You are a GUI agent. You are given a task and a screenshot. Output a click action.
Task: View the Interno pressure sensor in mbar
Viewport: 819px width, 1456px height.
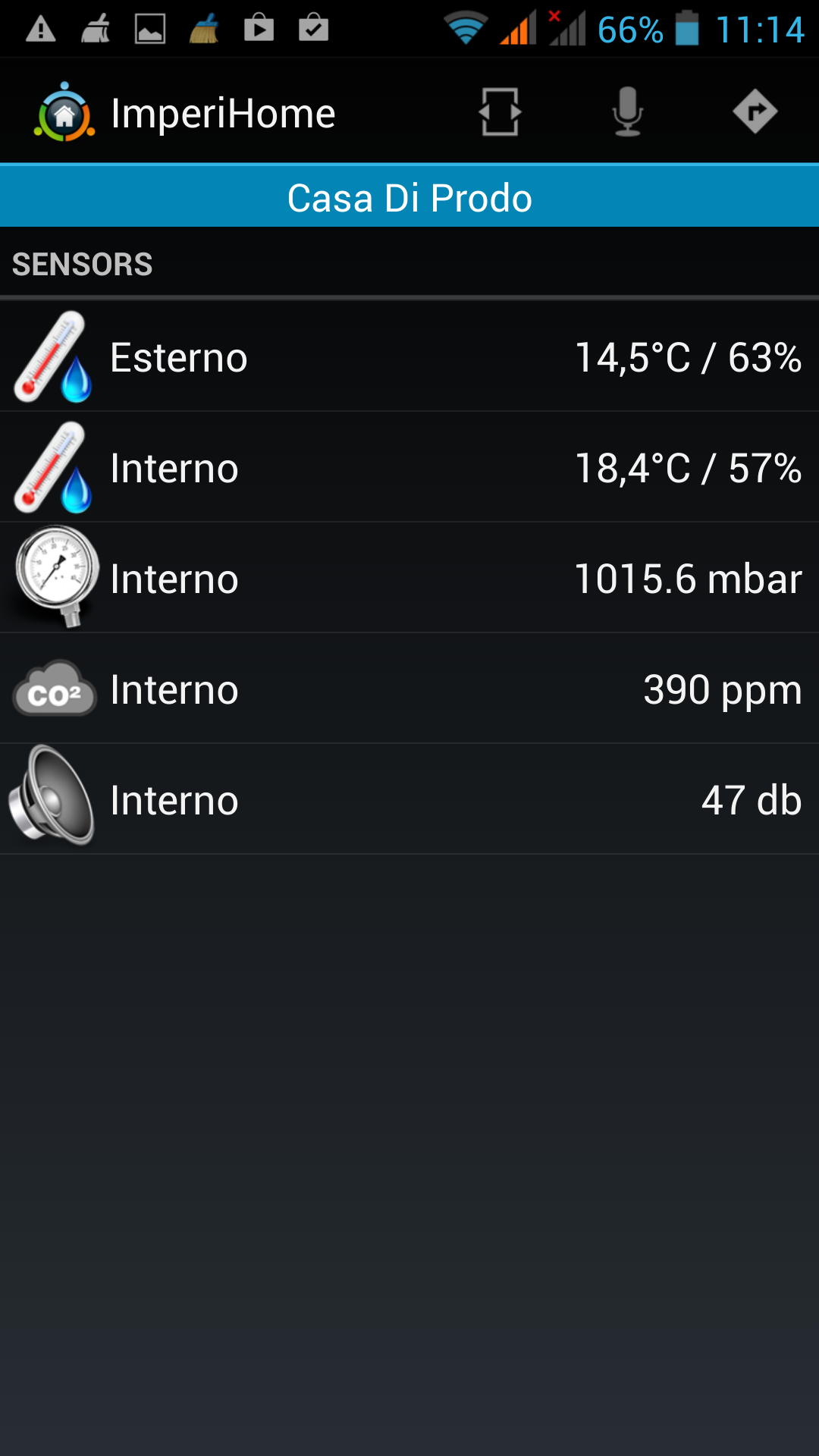(409, 579)
